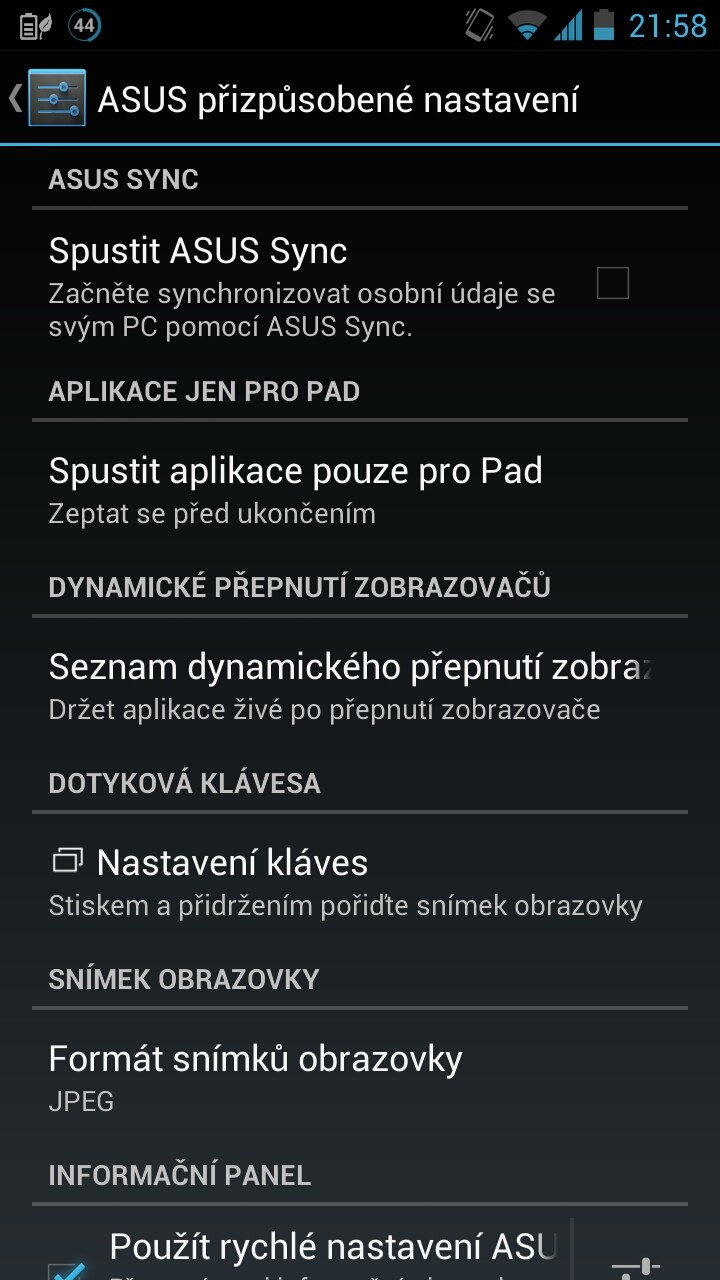The width and height of the screenshot is (720, 1280).
Task: Open Spustit aplikace pouze pro Pad
Action: [x=360, y=489]
